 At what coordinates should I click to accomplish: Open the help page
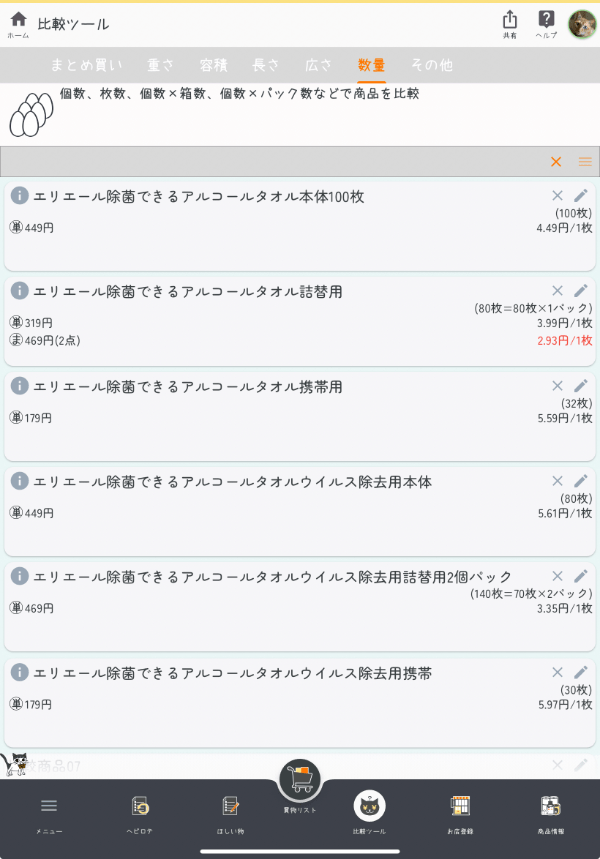pos(546,23)
